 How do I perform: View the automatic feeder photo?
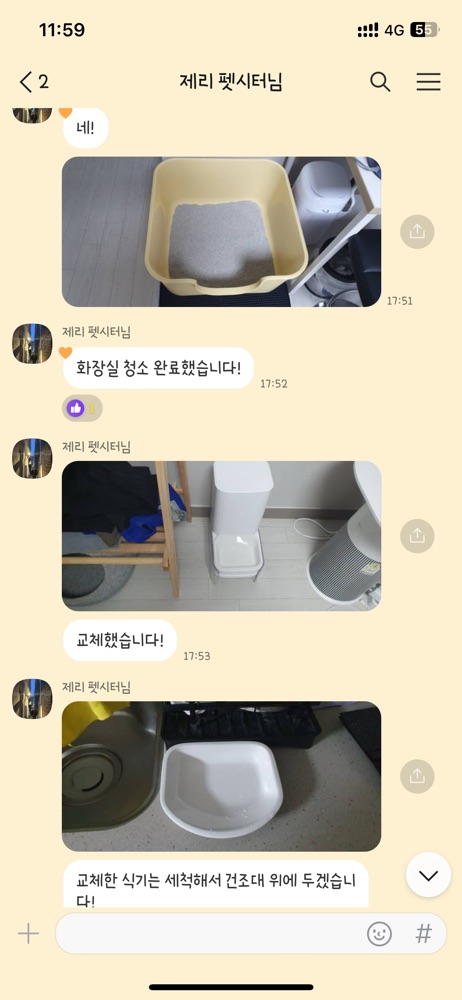click(221, 536)
